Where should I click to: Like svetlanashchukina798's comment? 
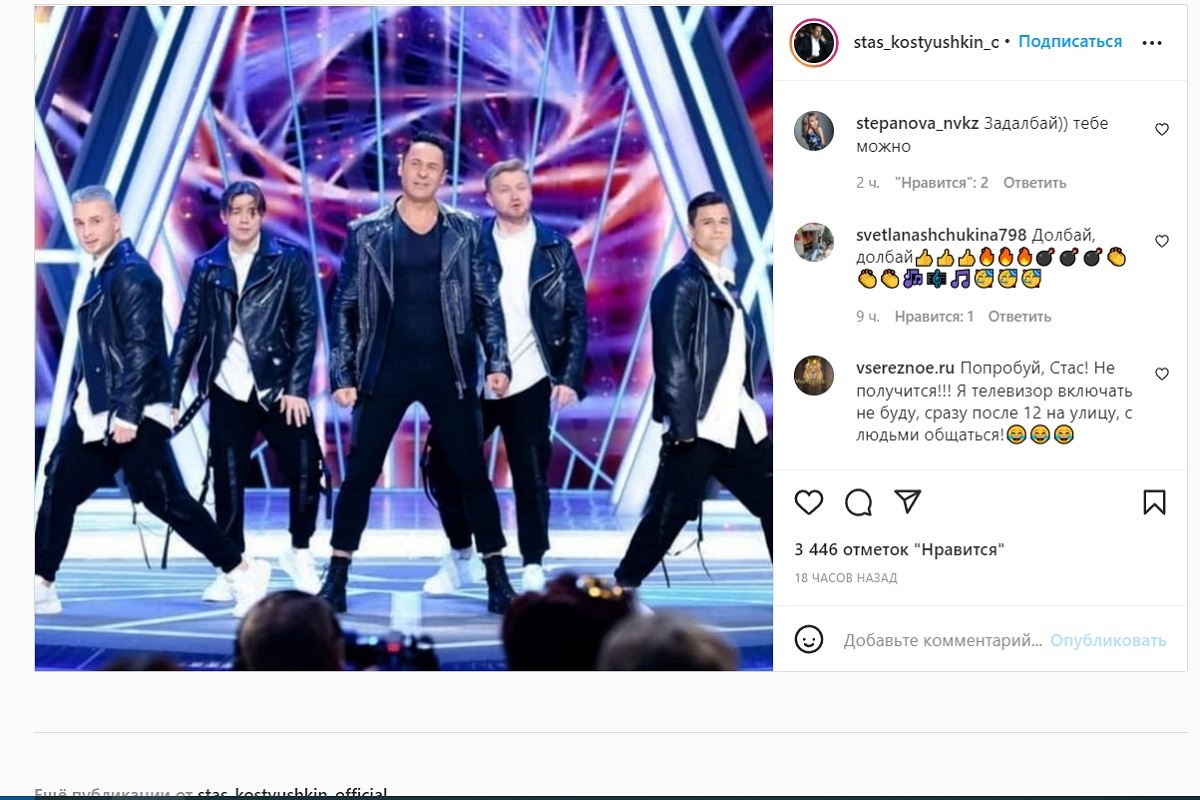pyautogui.click(x=1162, y=242)
